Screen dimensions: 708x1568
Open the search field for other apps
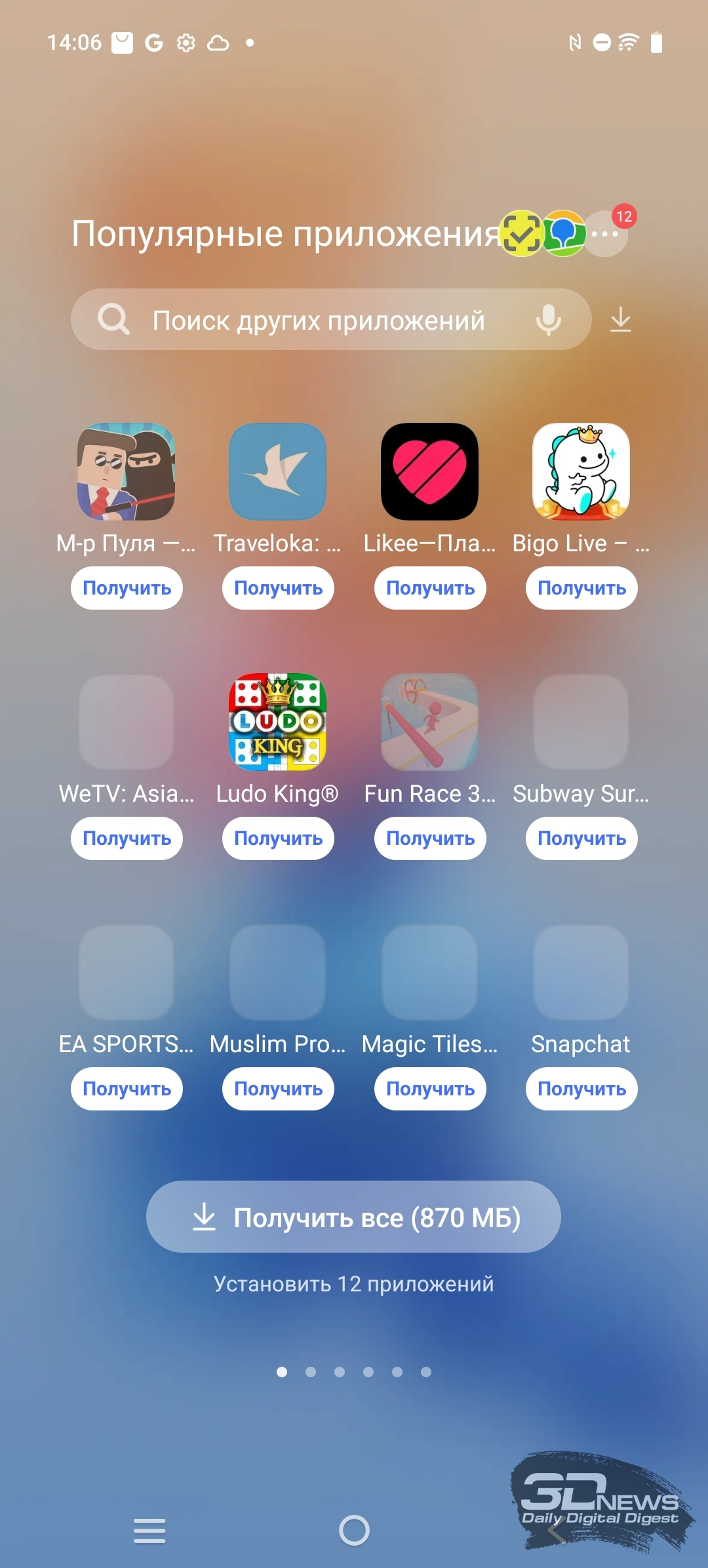[331, 320]
